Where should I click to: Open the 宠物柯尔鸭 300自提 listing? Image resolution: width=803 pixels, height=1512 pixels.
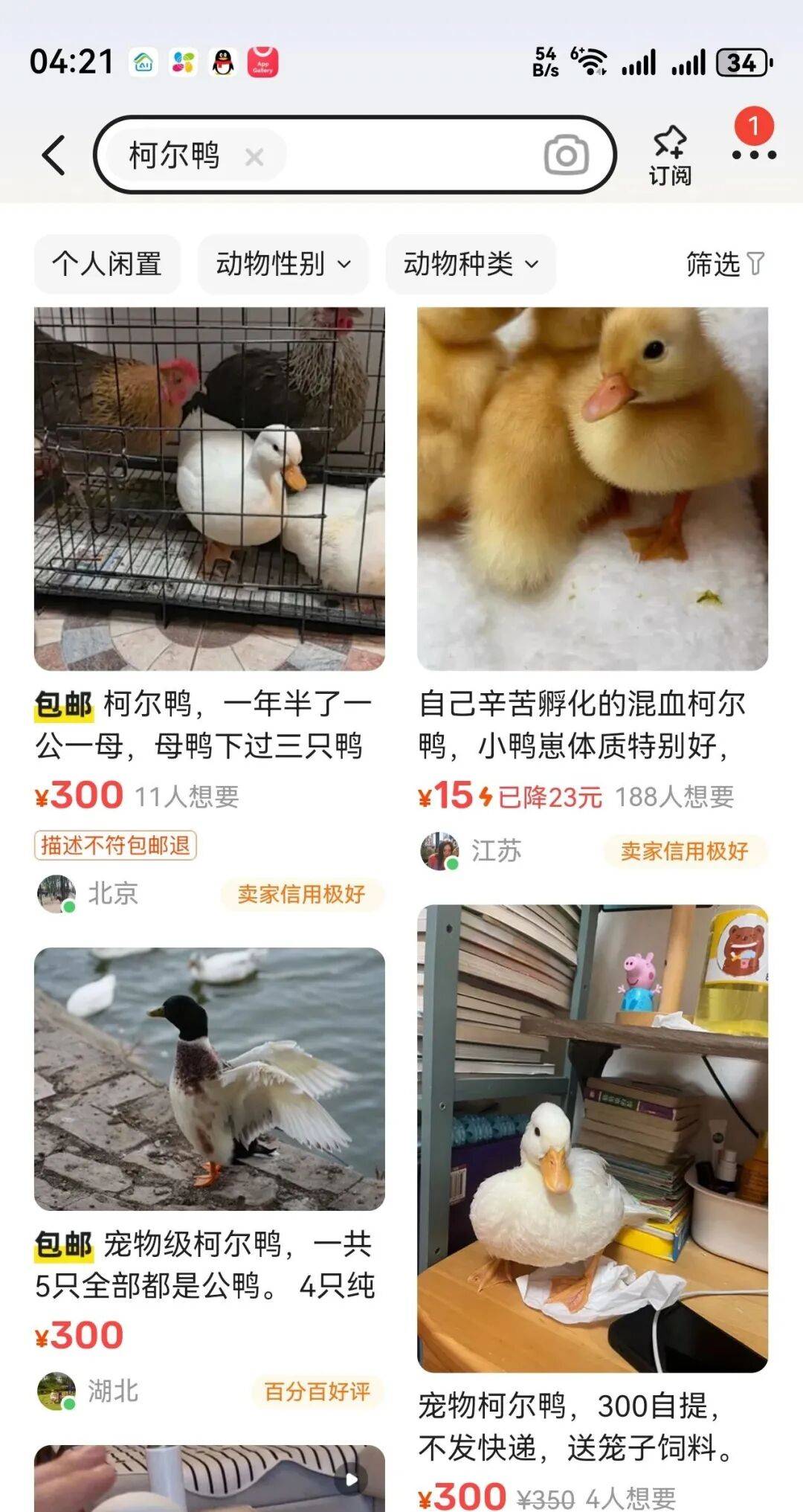(x=592, y=1138)
